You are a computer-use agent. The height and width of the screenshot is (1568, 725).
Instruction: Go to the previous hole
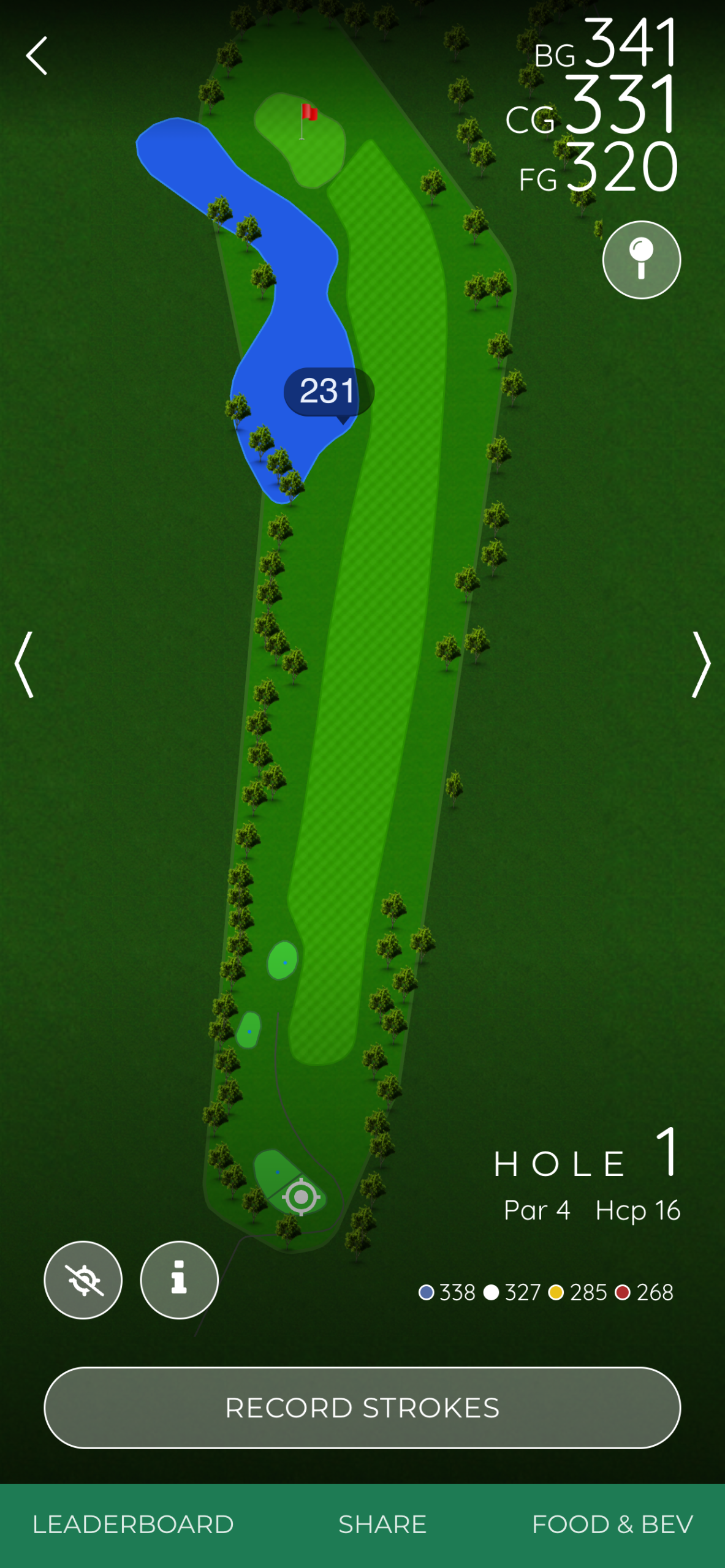pos(24,665)
